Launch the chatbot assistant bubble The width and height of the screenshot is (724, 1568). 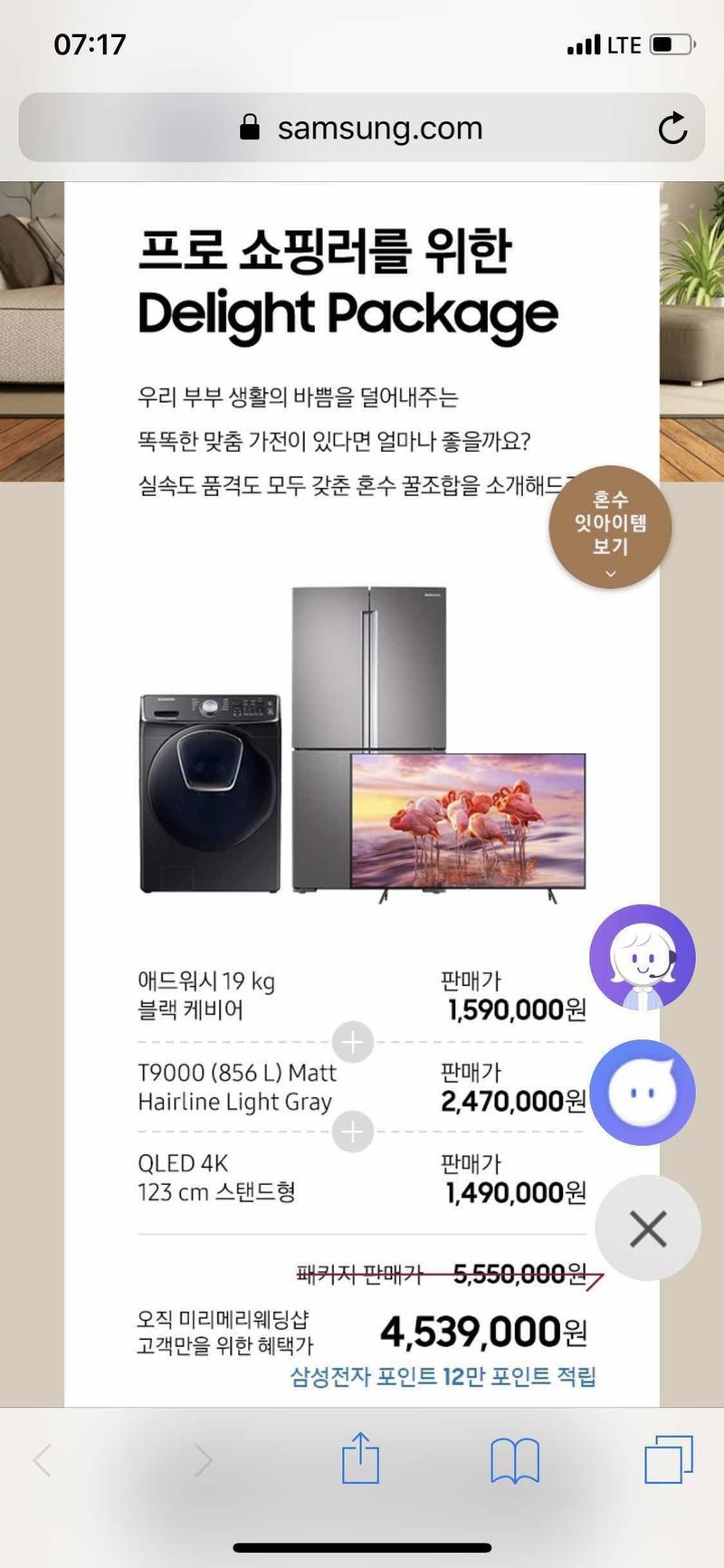pos(643,1092)
